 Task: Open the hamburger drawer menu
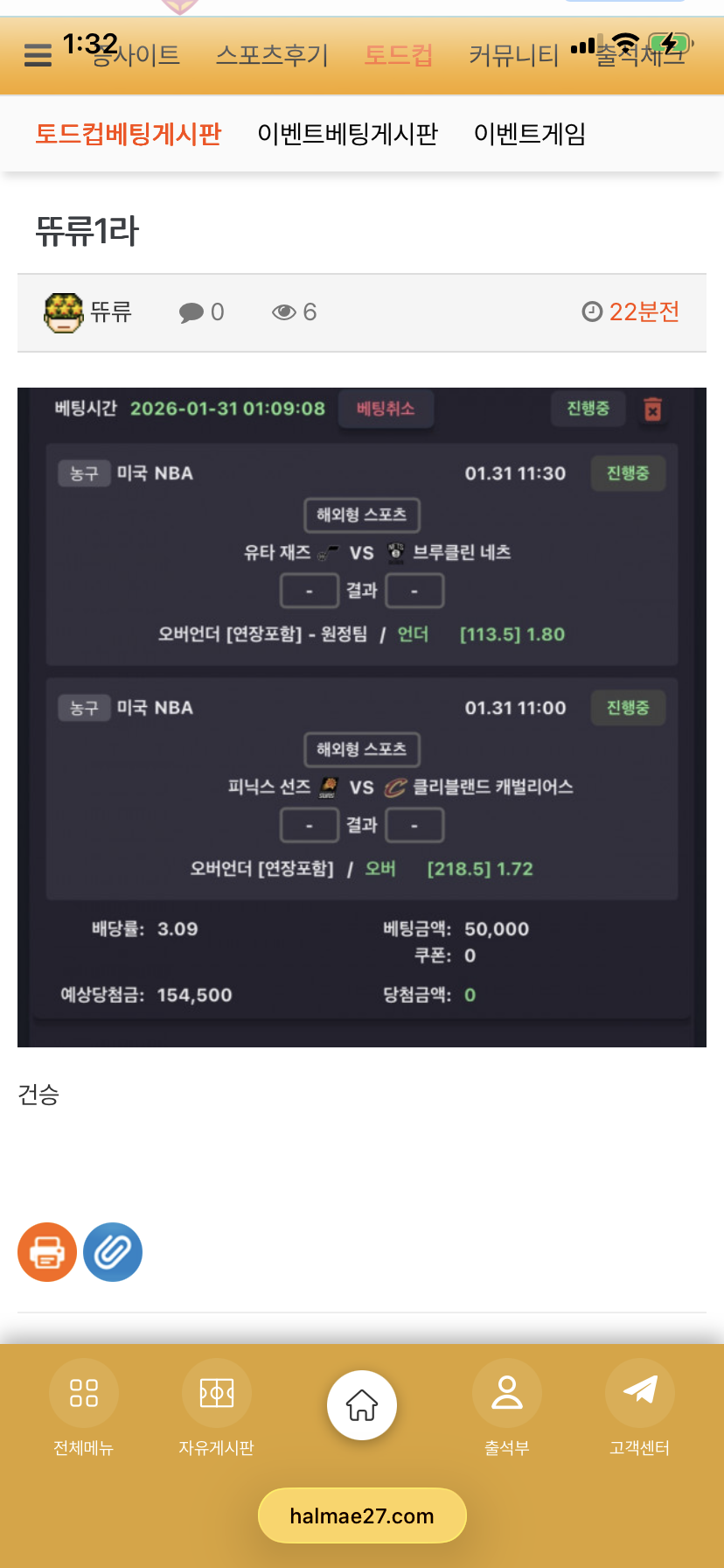(38, 56)
